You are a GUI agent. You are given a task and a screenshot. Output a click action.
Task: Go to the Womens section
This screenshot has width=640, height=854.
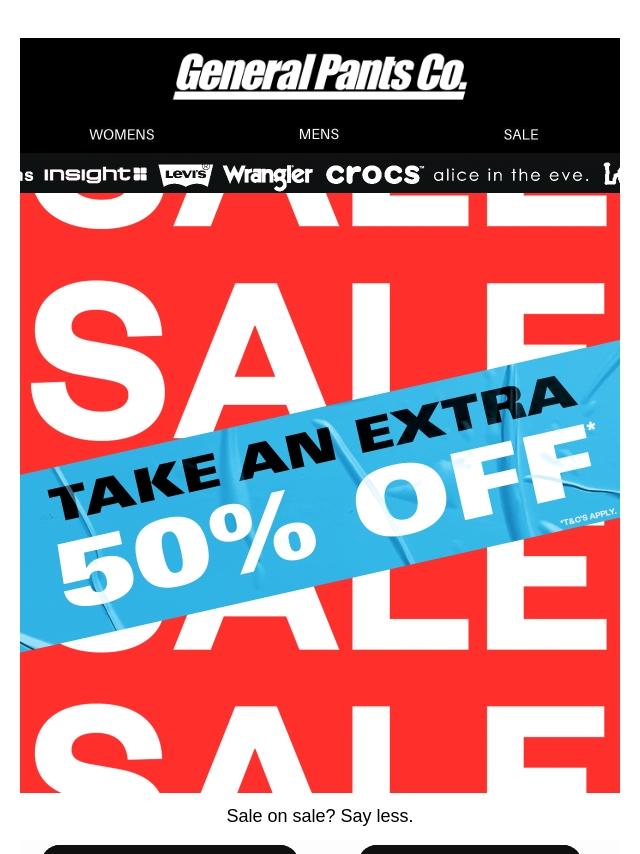[x=121, y=135]
